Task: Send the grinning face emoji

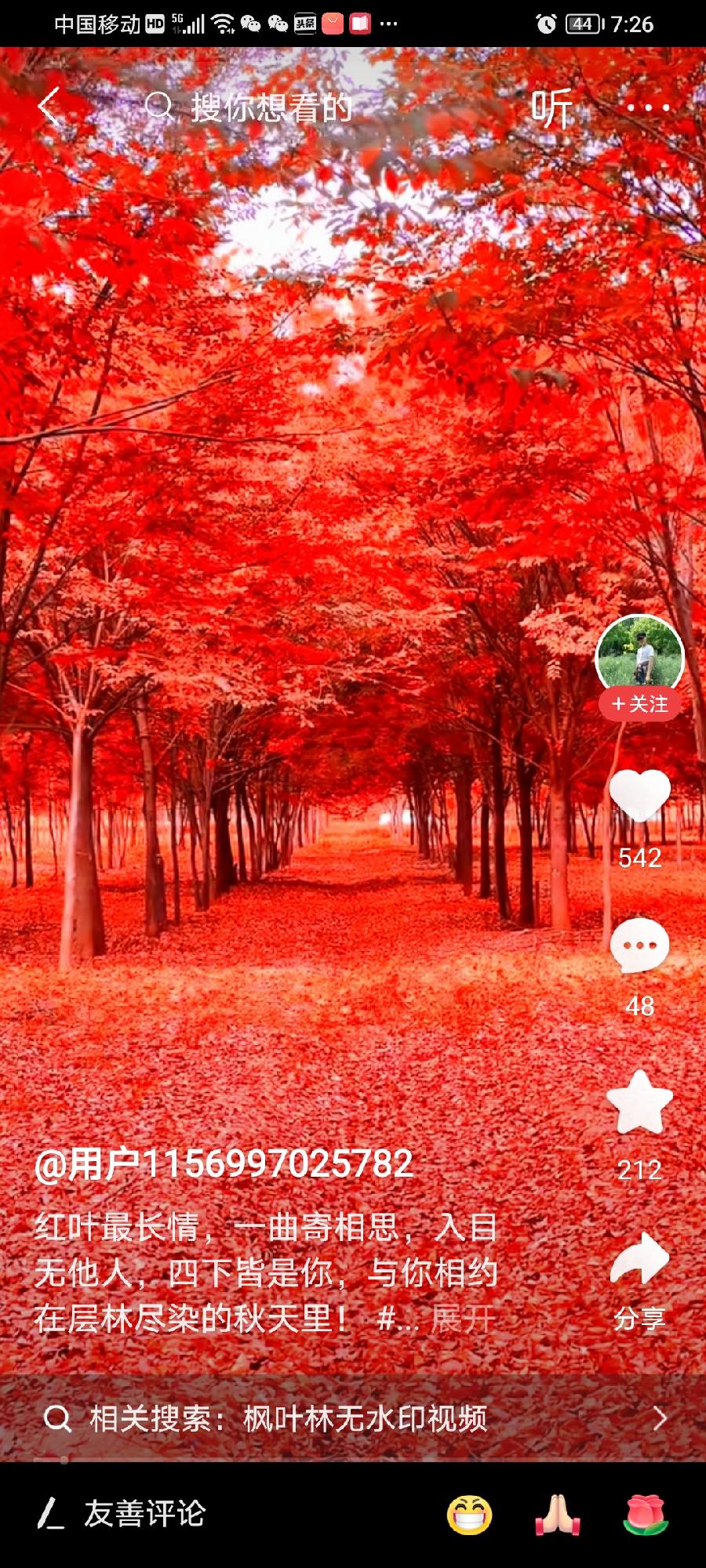Action: pos(469,1514)
